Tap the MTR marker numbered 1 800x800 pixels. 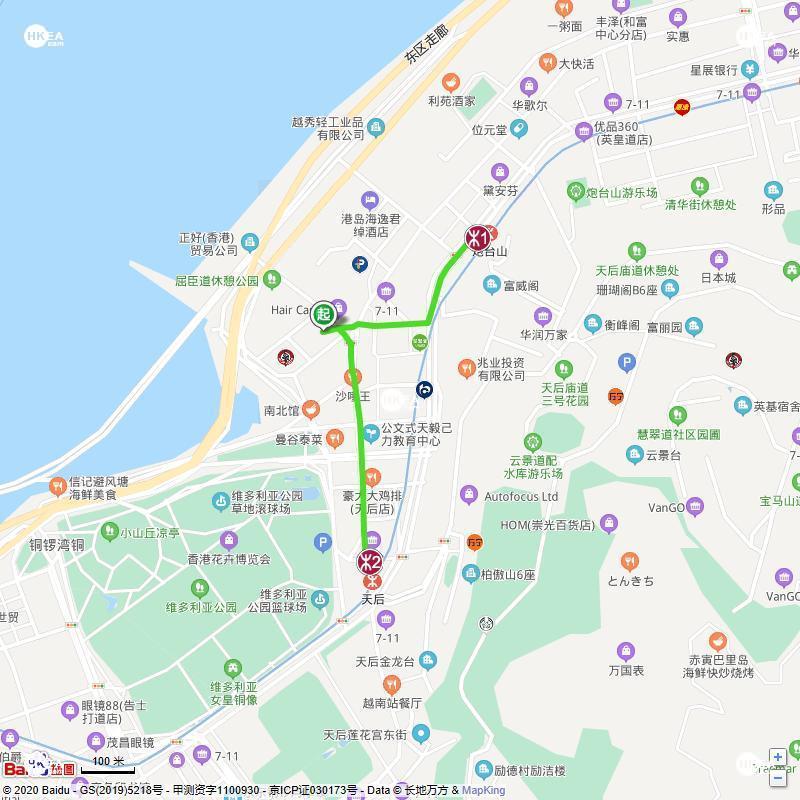pos(477,239)
